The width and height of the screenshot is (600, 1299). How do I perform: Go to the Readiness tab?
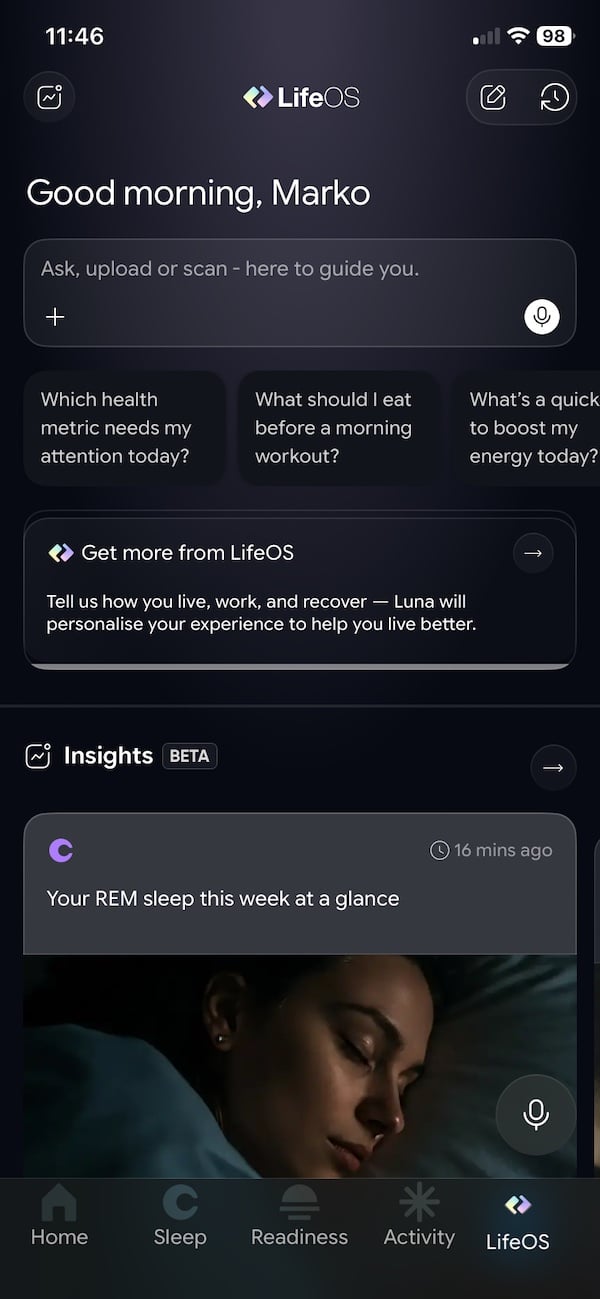click(299, 1216)
